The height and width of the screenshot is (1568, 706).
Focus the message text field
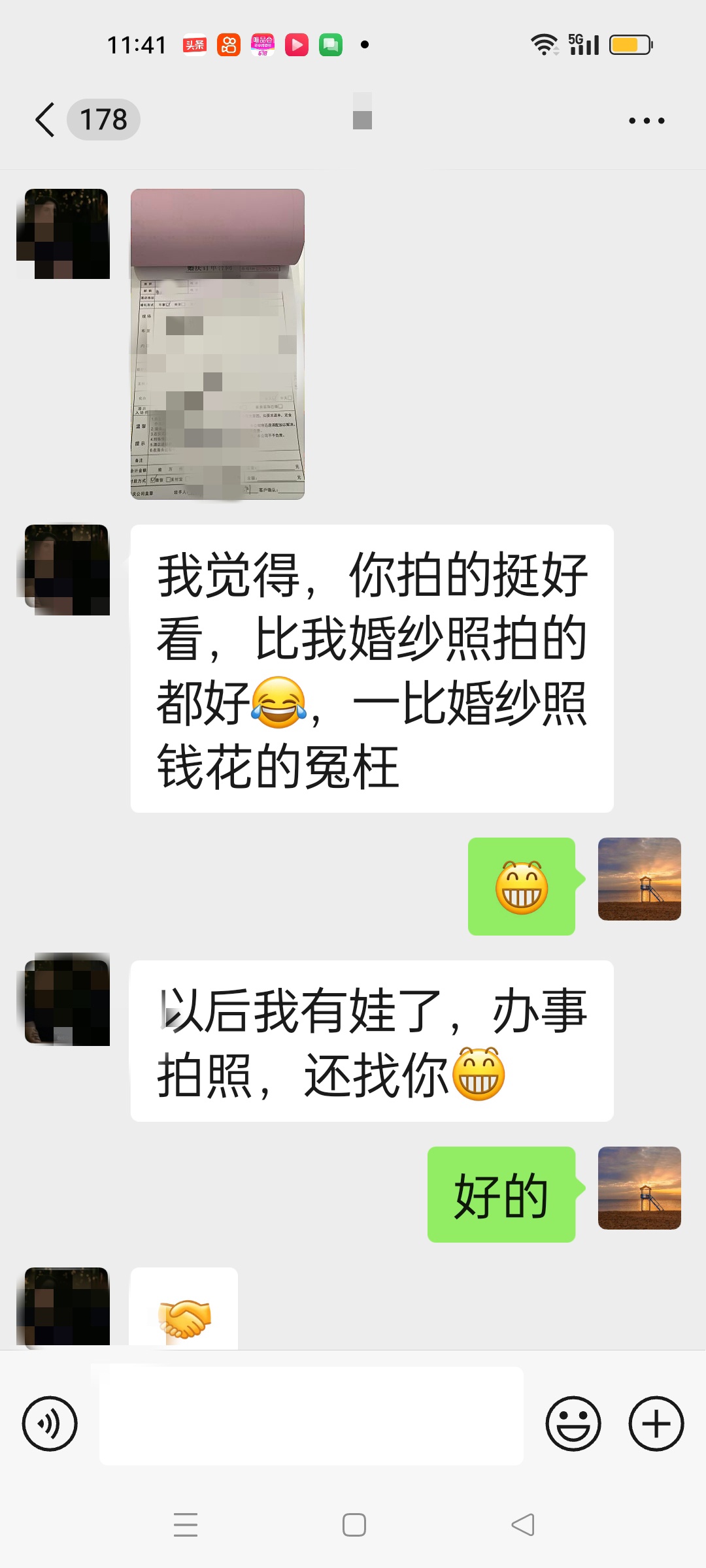coord(311,1416)
